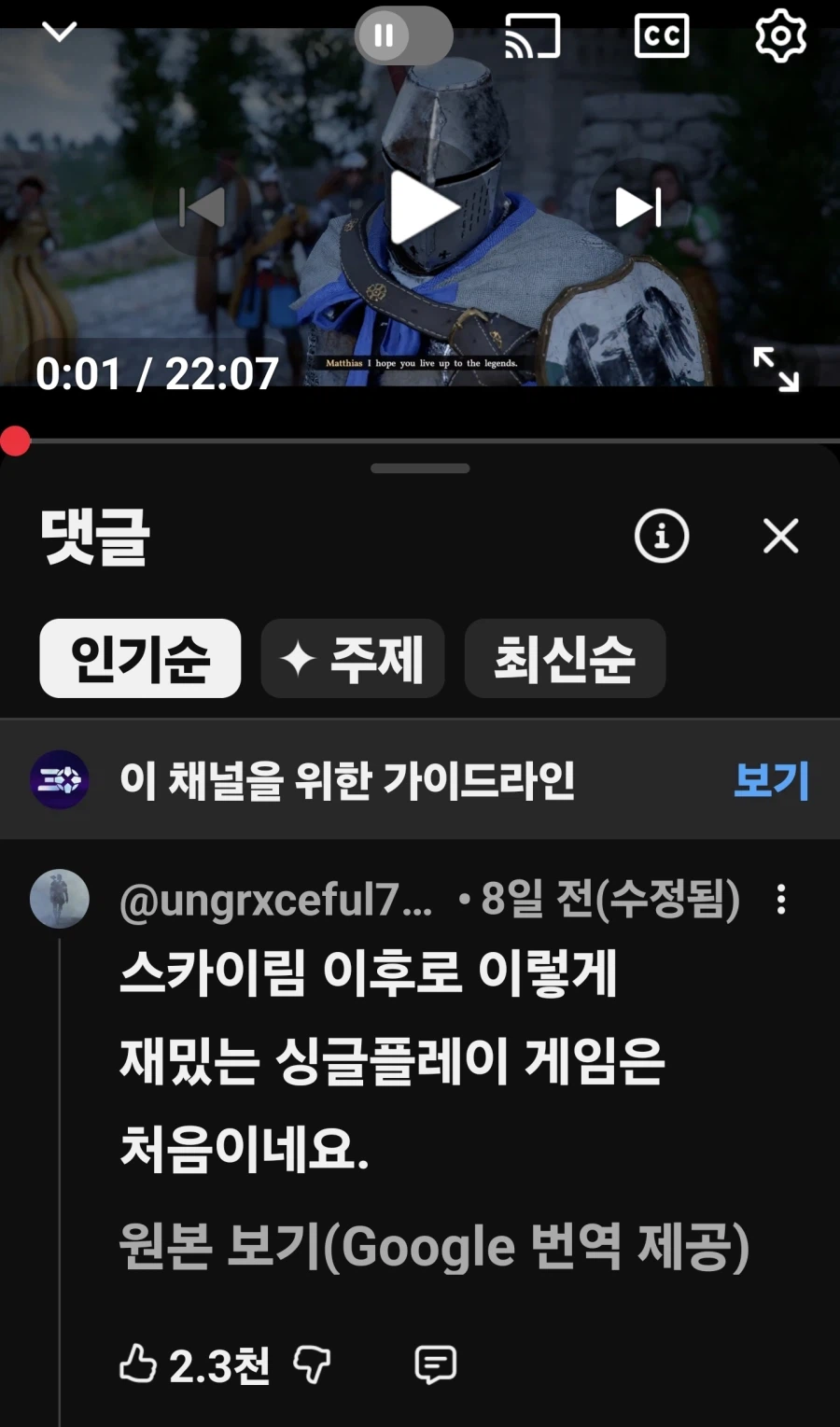This screenshot has height=1427, width=840.
Task: Open the video settings gear
Action: (x=781, y=35)
